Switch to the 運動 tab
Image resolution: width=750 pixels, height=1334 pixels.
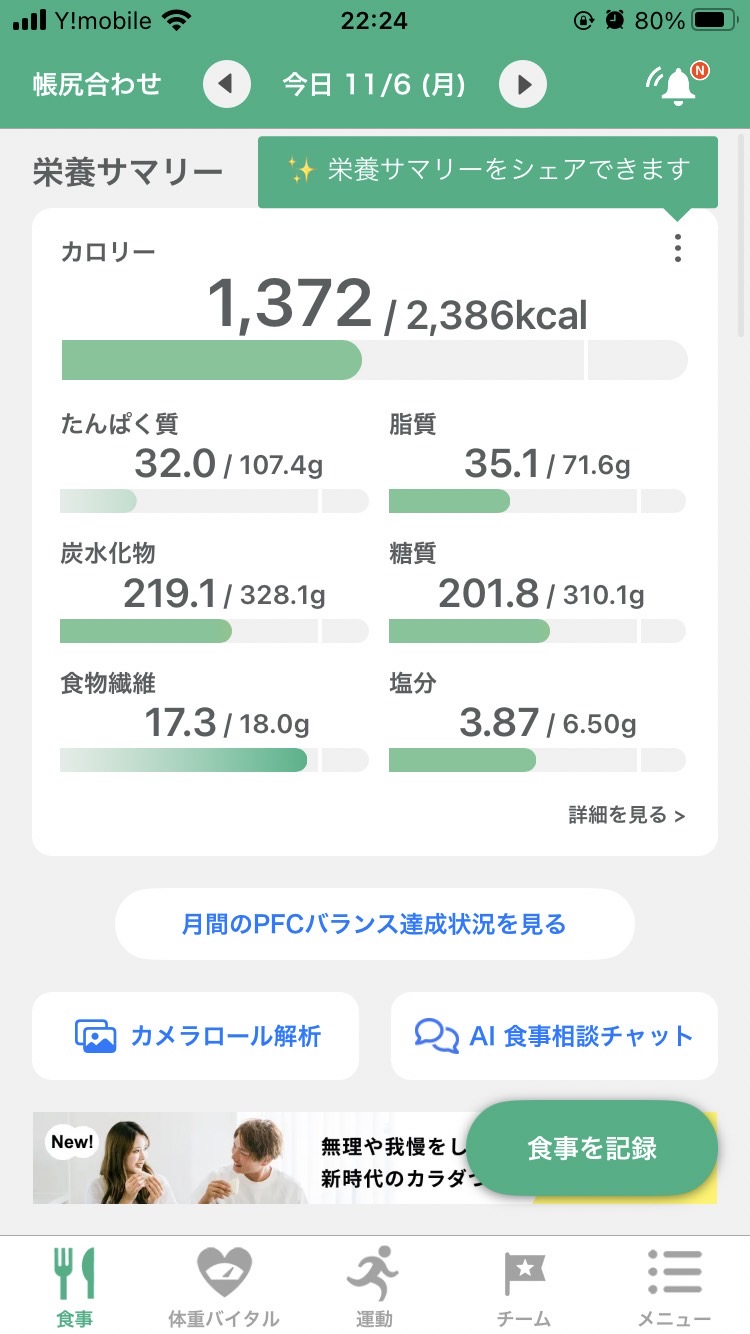tap(374, 1287)
